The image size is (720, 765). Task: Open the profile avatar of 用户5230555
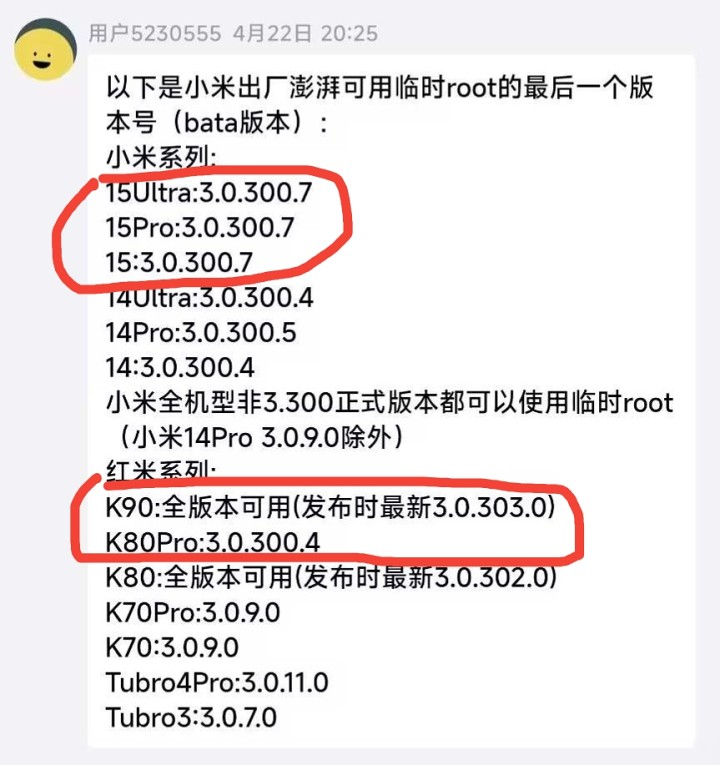coord(44,52)
